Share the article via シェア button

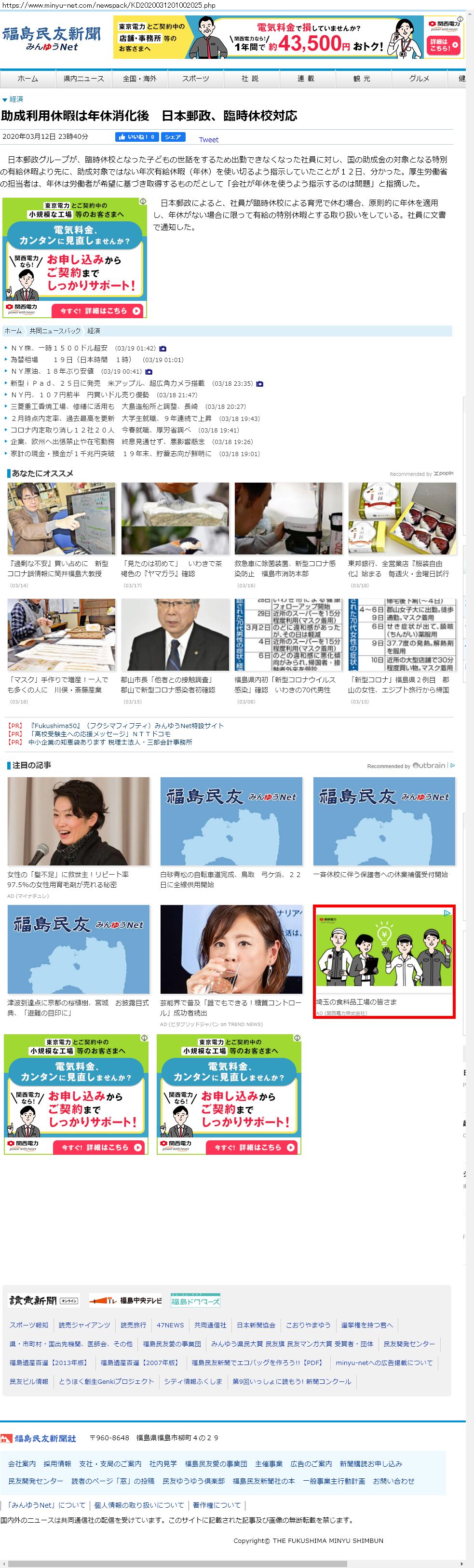[x=173, y=137]
